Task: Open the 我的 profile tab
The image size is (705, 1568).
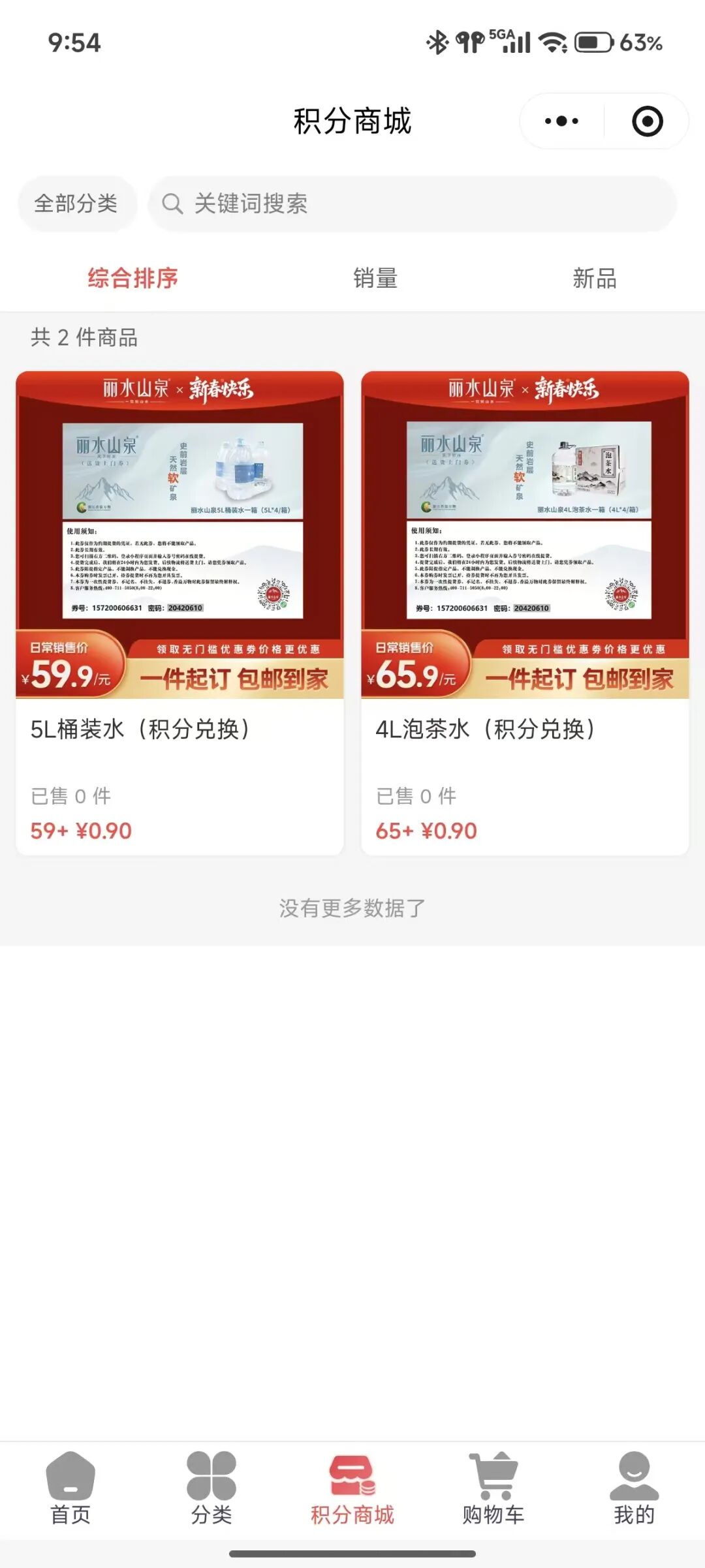Action: click(634, 1489)
